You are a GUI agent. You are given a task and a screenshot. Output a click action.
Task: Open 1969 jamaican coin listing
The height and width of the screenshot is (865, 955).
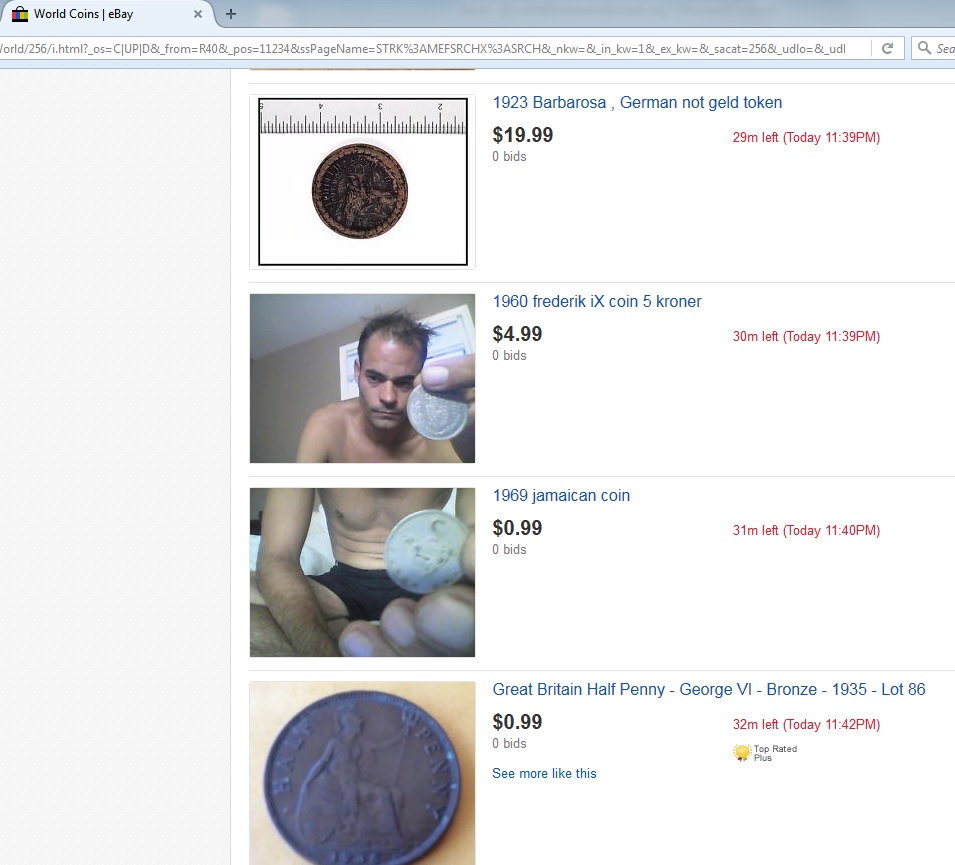[x=561, y=495]
